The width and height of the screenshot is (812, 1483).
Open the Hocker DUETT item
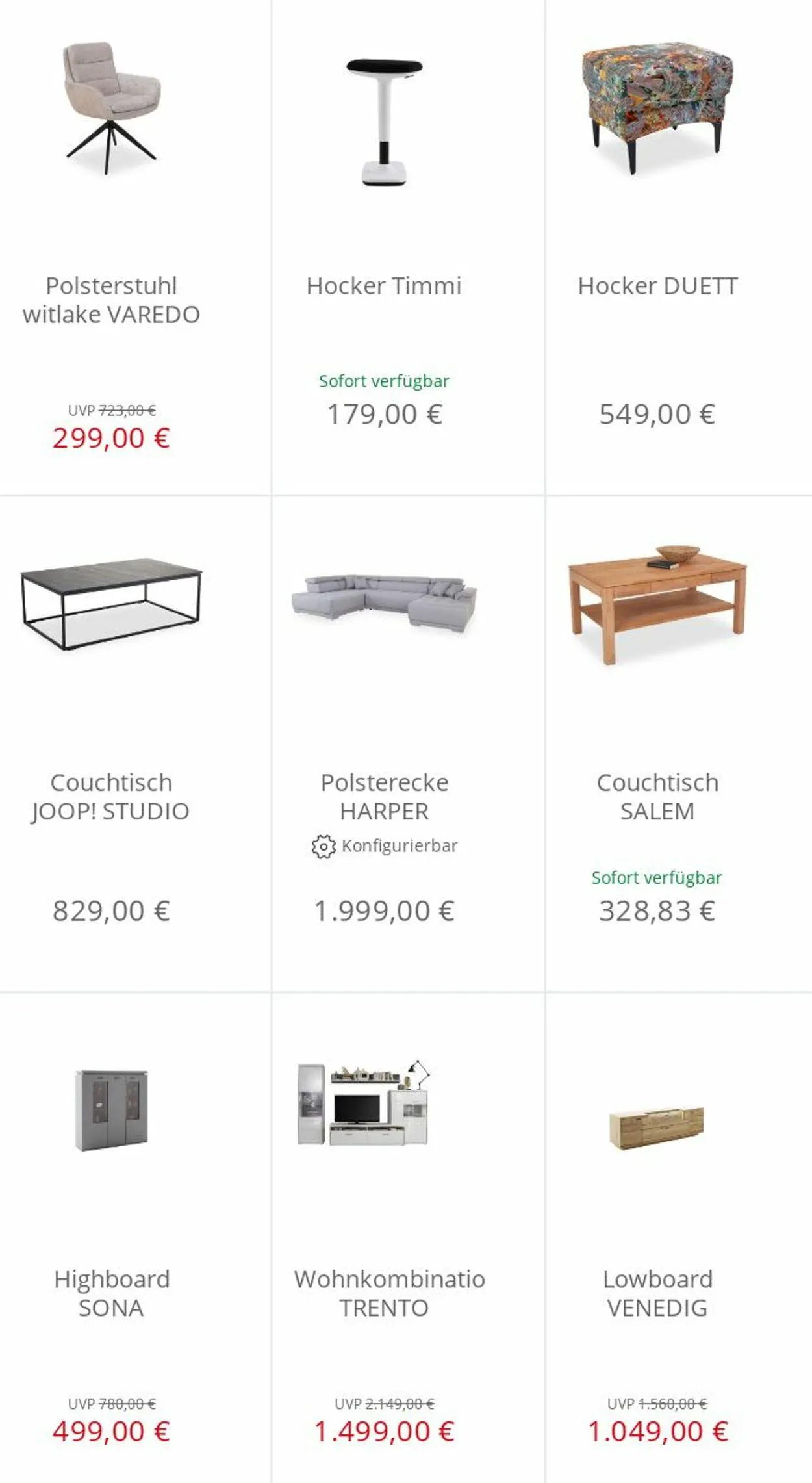click(657, 286)
